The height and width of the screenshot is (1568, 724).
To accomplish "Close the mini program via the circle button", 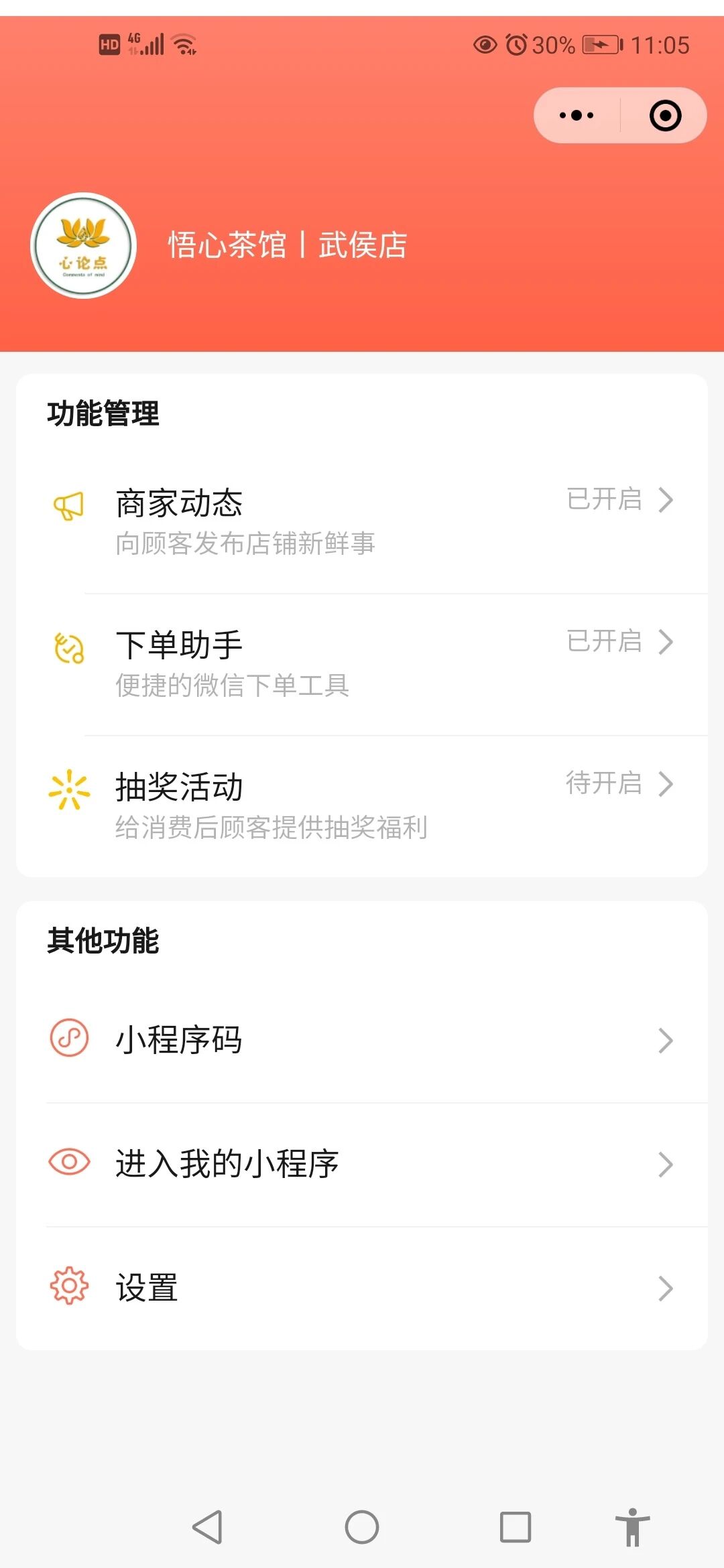I will [x=665, y=115].
